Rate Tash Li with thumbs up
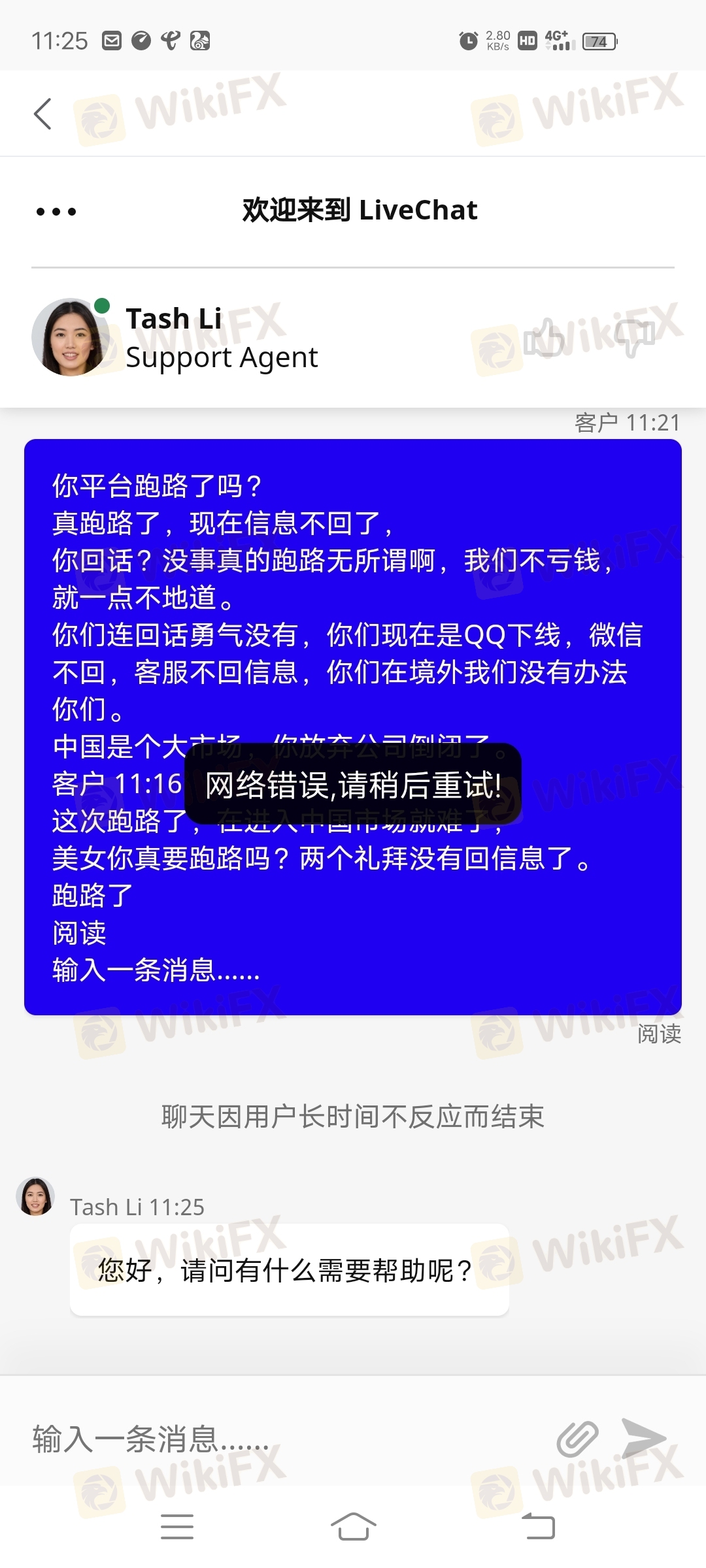706x1568 pixels. tap(544, 338)
